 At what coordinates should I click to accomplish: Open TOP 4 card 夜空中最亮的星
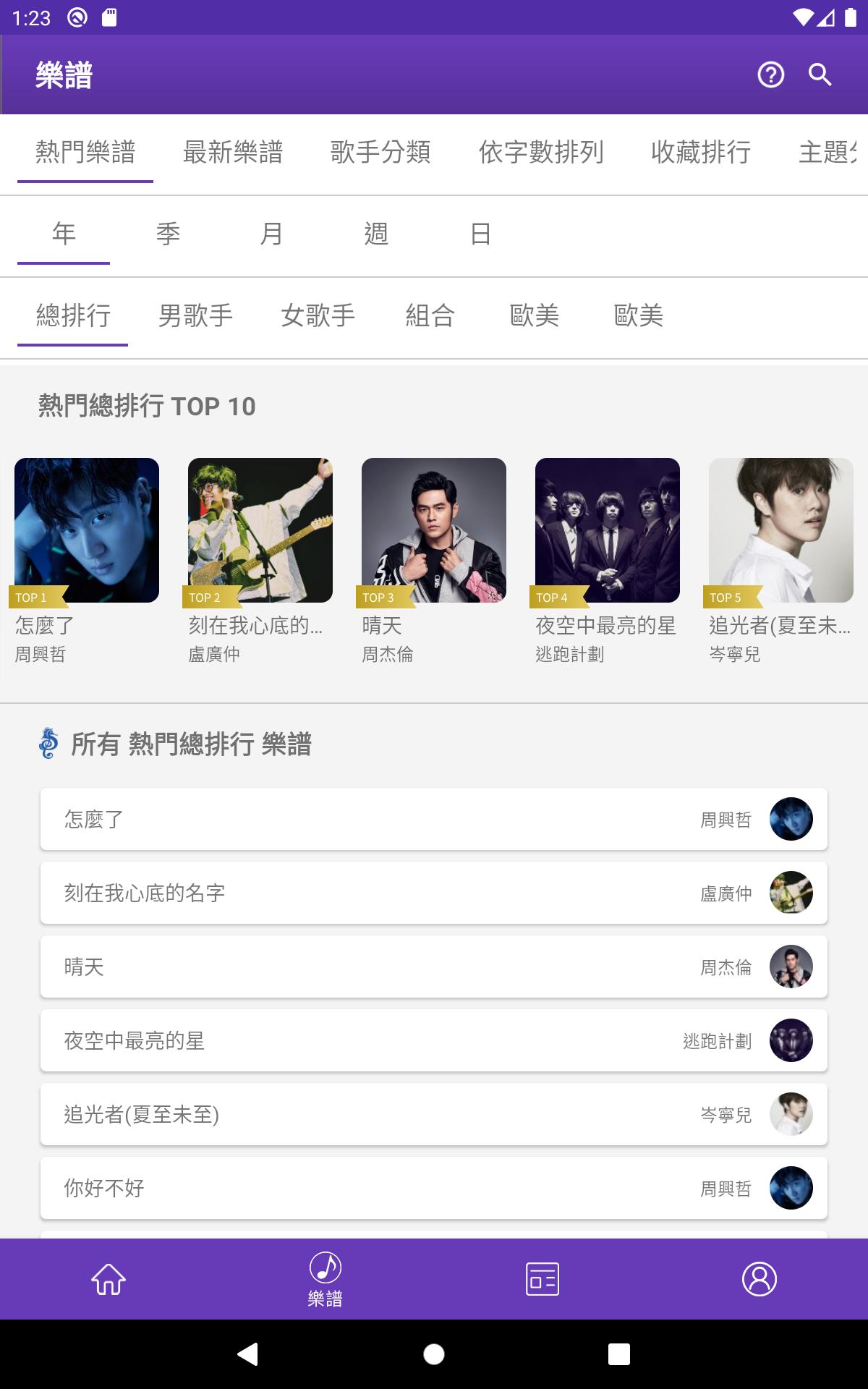608,530
